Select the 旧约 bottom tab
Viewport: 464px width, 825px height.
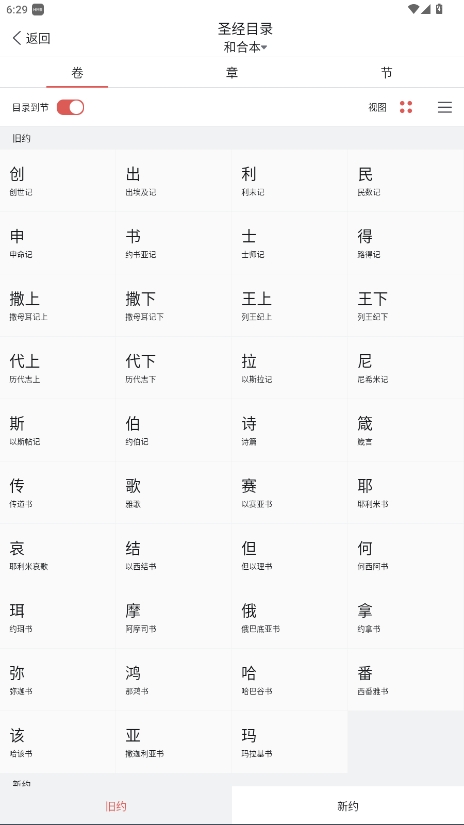pyautogui.click(x=116, y=805)
